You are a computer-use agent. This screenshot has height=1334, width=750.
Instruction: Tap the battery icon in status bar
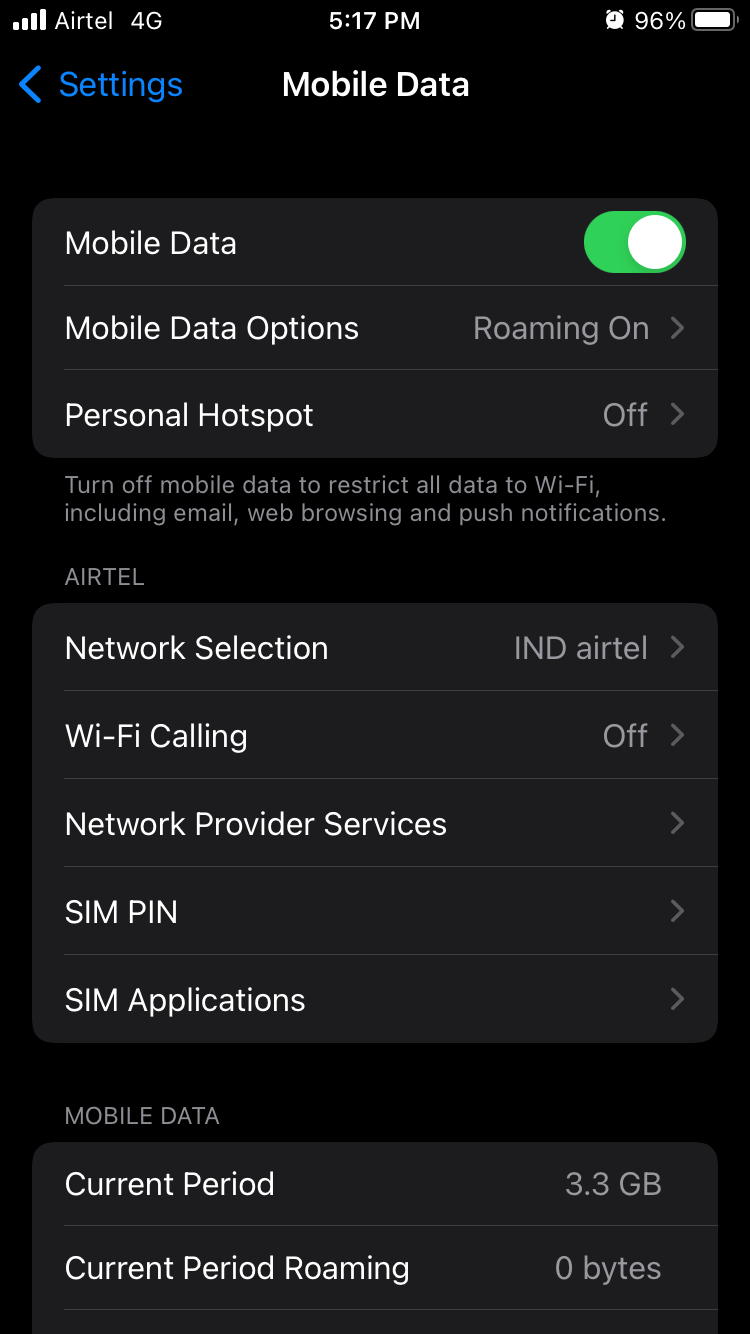(x=712, y=18)
